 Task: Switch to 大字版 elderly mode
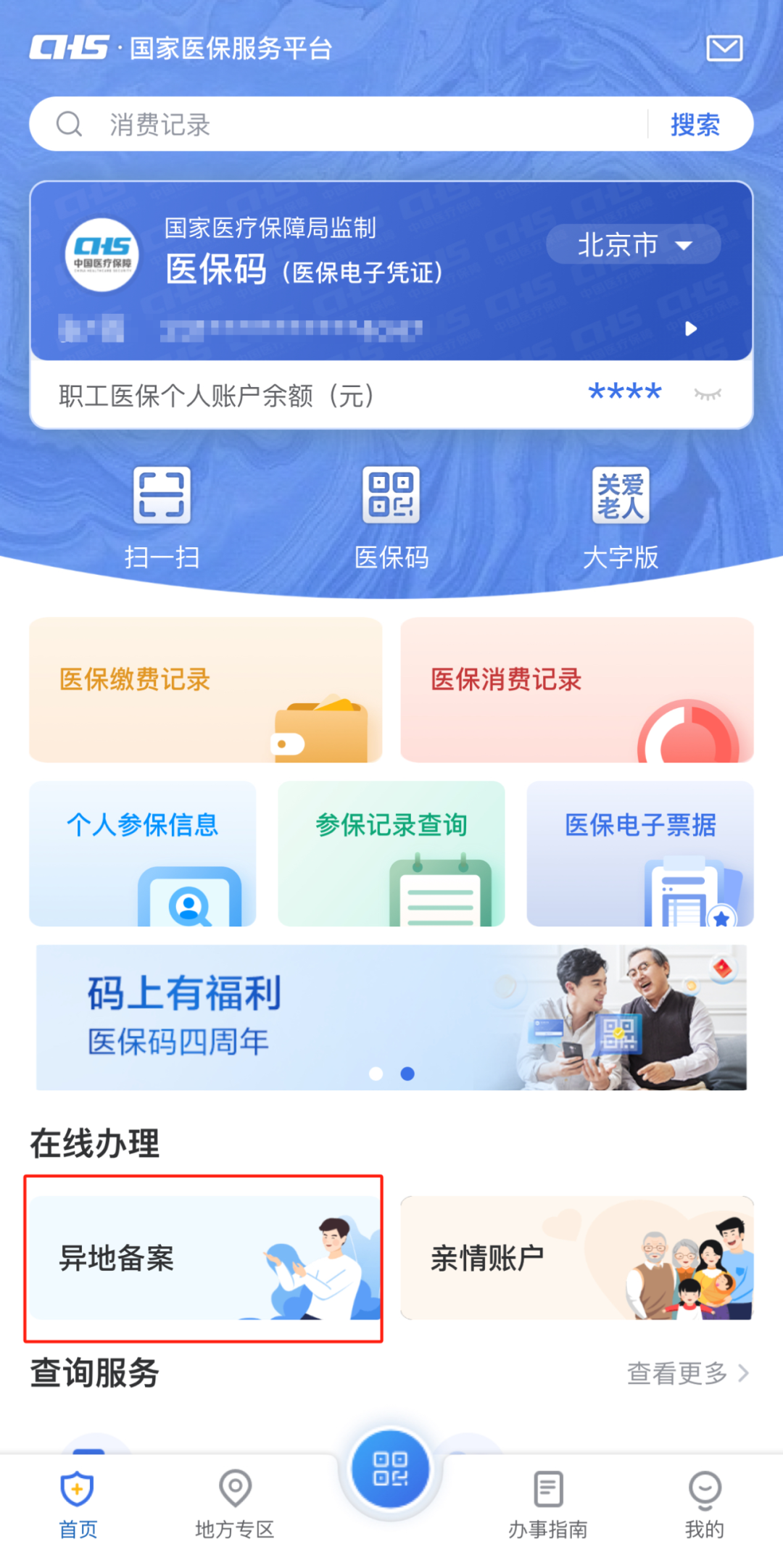point(621,515)
